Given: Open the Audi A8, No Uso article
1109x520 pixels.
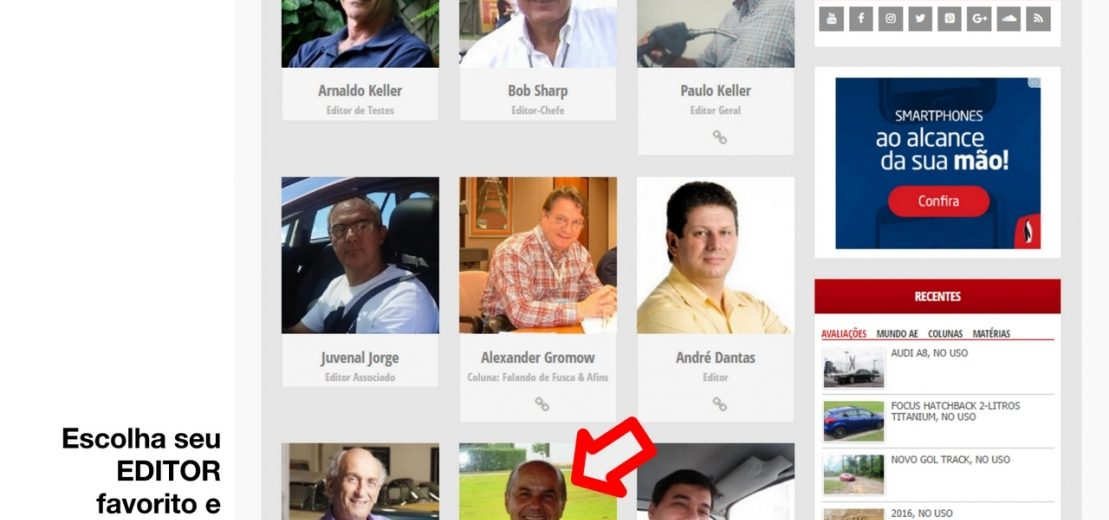Looking at the screenshot, I should coord(929,354).
